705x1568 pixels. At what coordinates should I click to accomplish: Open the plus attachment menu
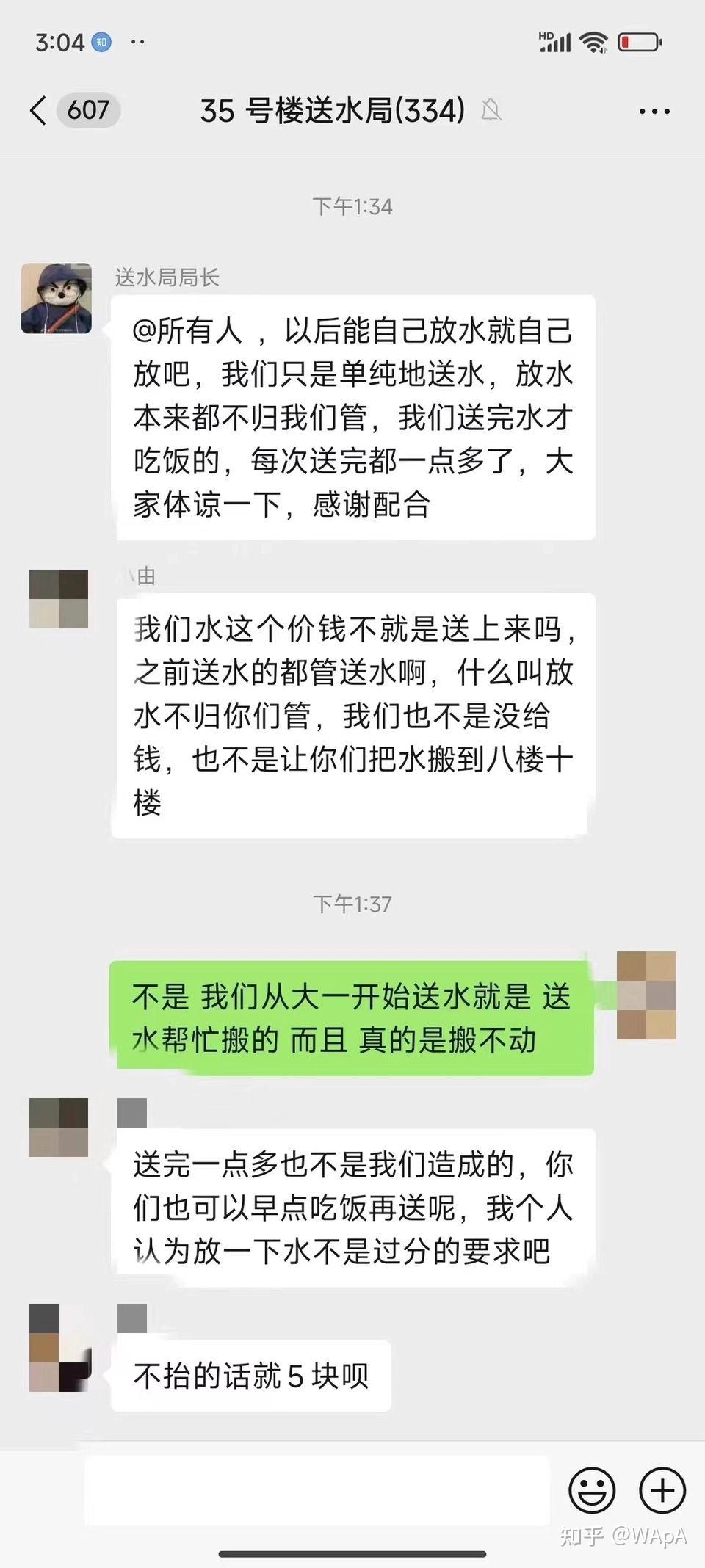[662, 1490]
